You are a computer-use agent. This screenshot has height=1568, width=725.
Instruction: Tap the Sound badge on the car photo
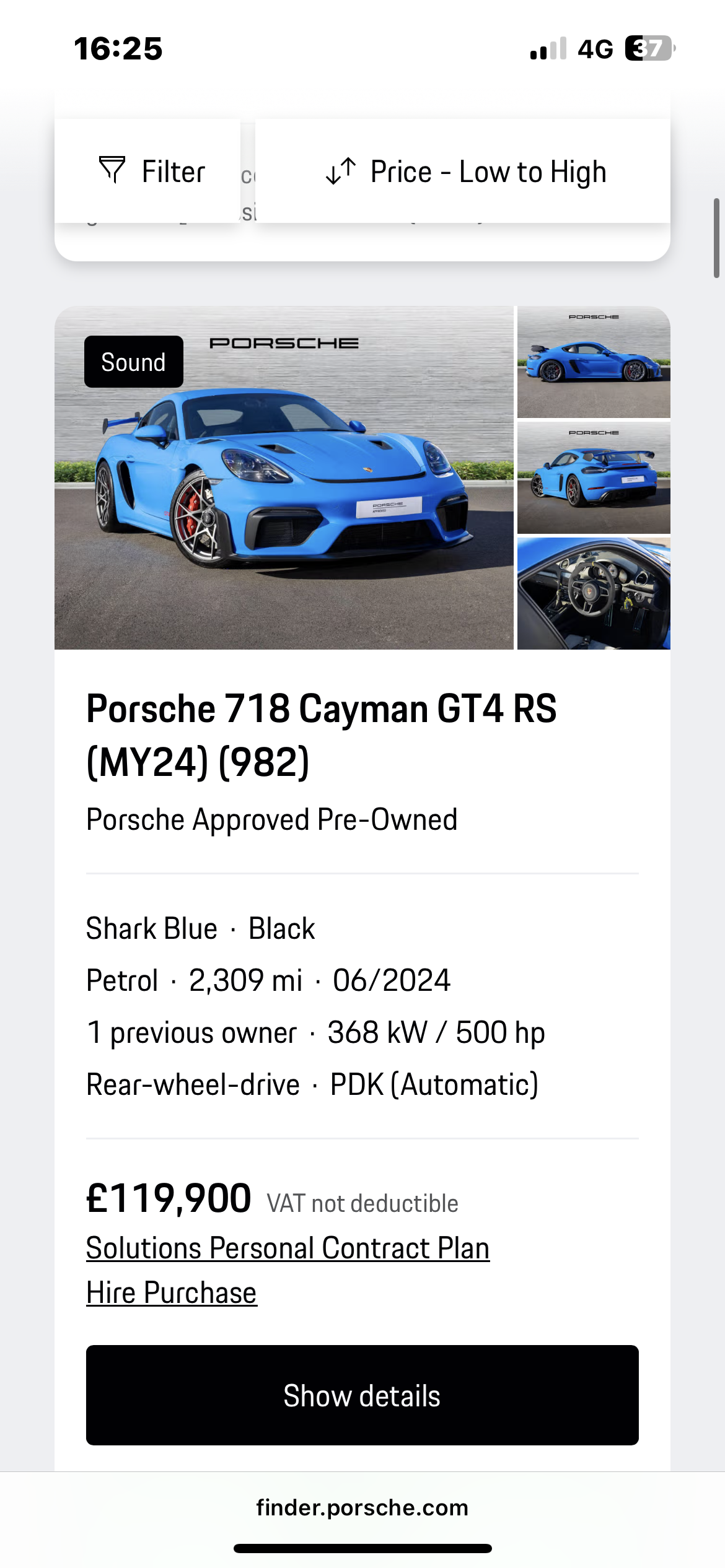133,362
